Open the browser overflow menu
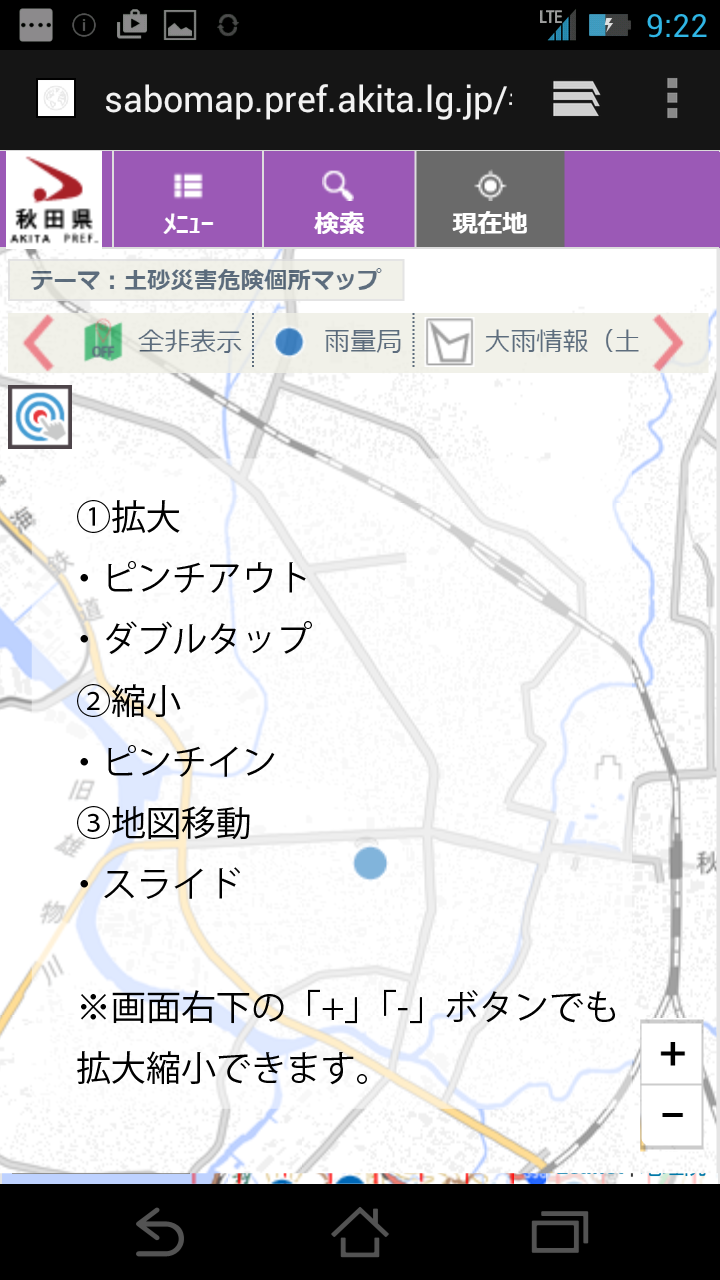 click(672, 99)
